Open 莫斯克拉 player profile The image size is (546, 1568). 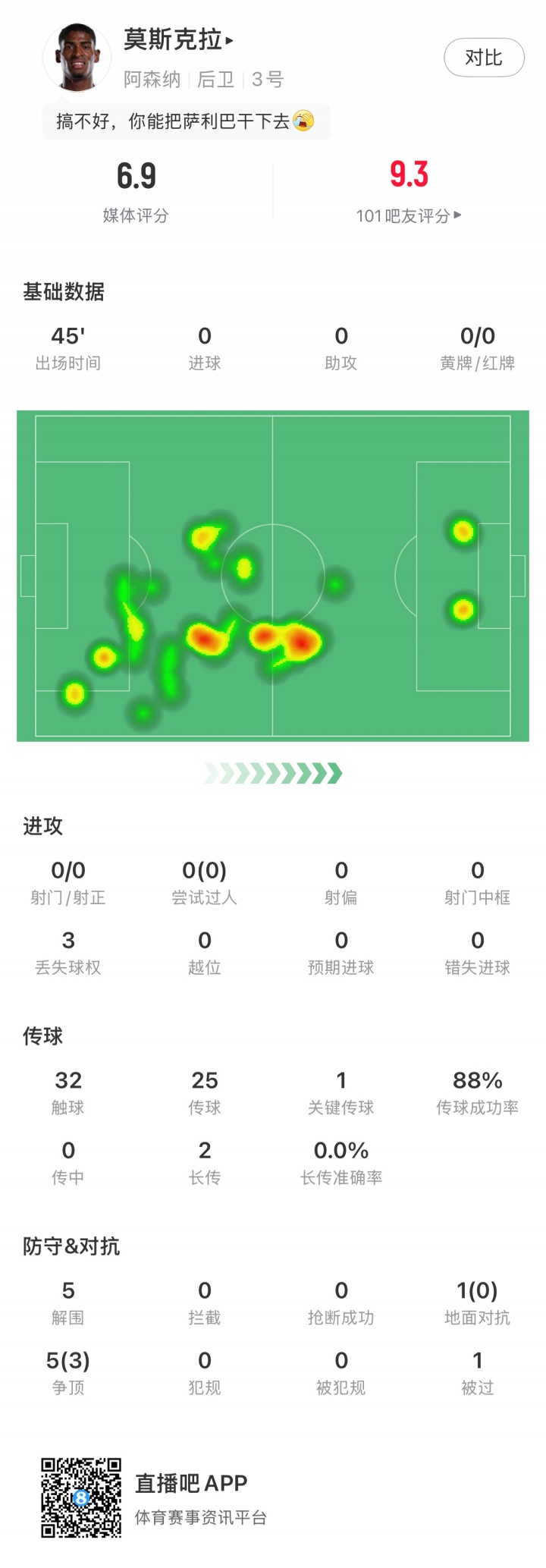pos(178,39)
